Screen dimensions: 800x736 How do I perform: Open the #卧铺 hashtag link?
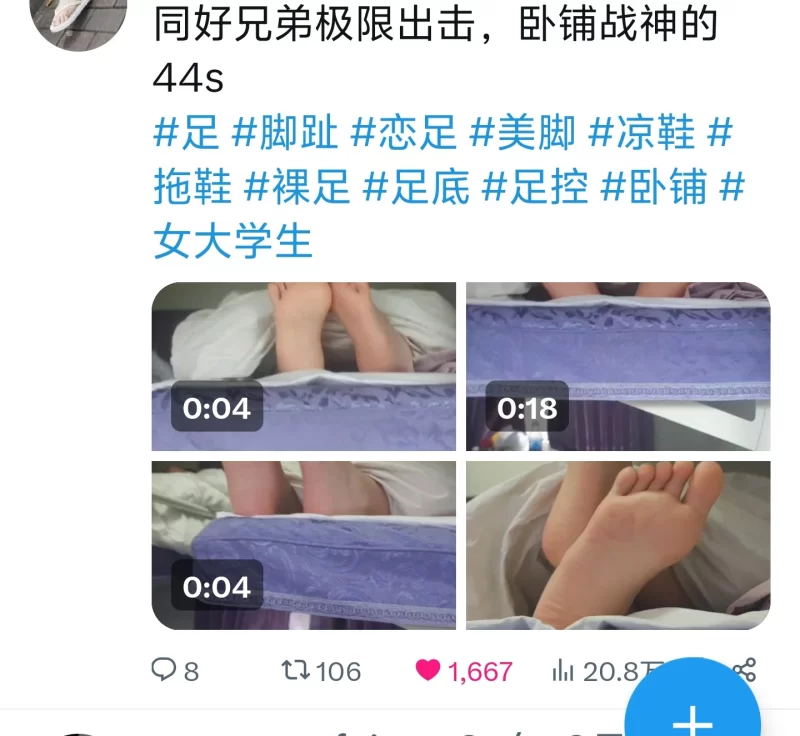tap(656, 186)
